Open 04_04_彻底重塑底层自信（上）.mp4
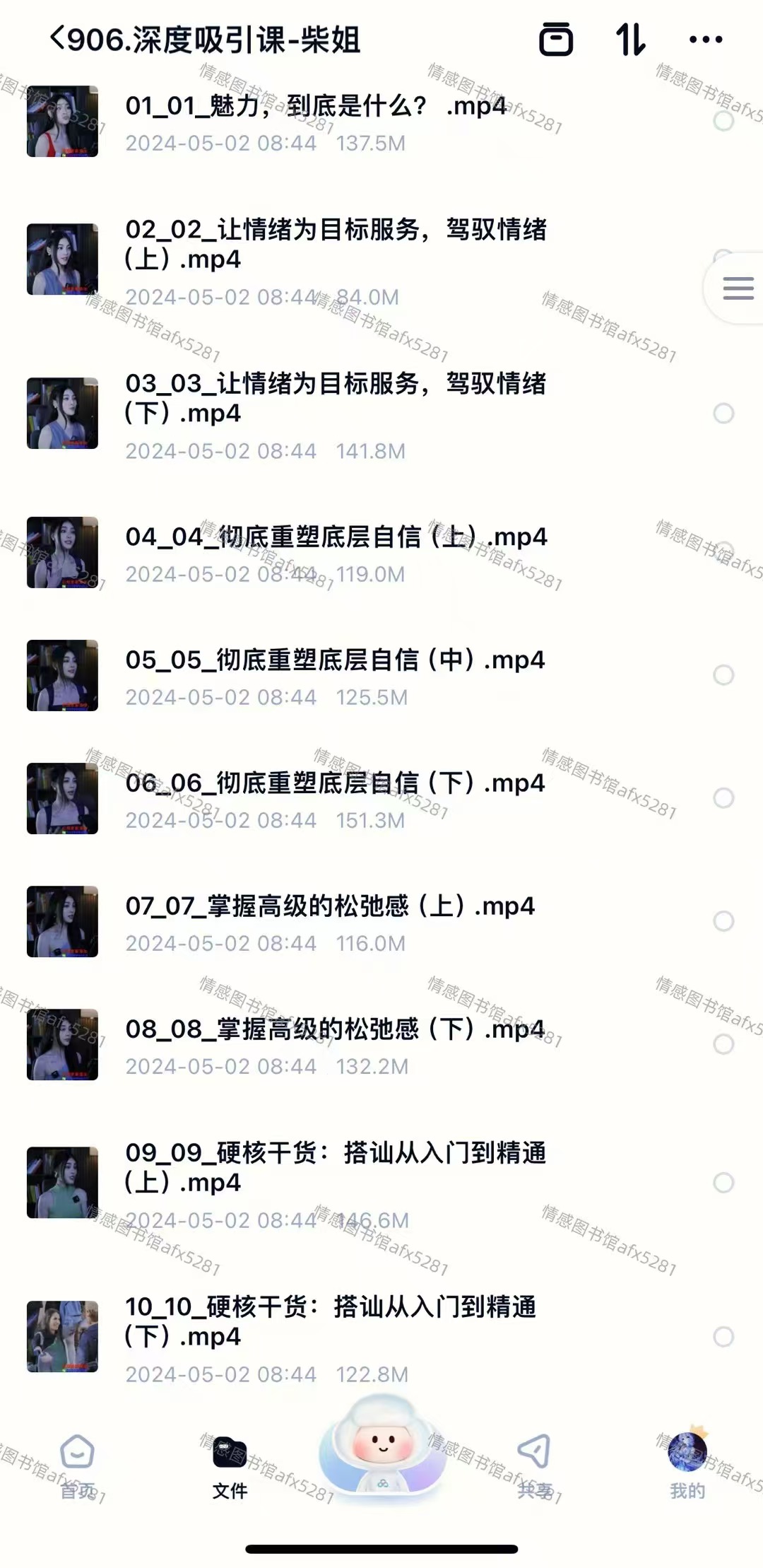Image resolution: width=763 pixels, height=1568 pixels. [x=336, y=537]
